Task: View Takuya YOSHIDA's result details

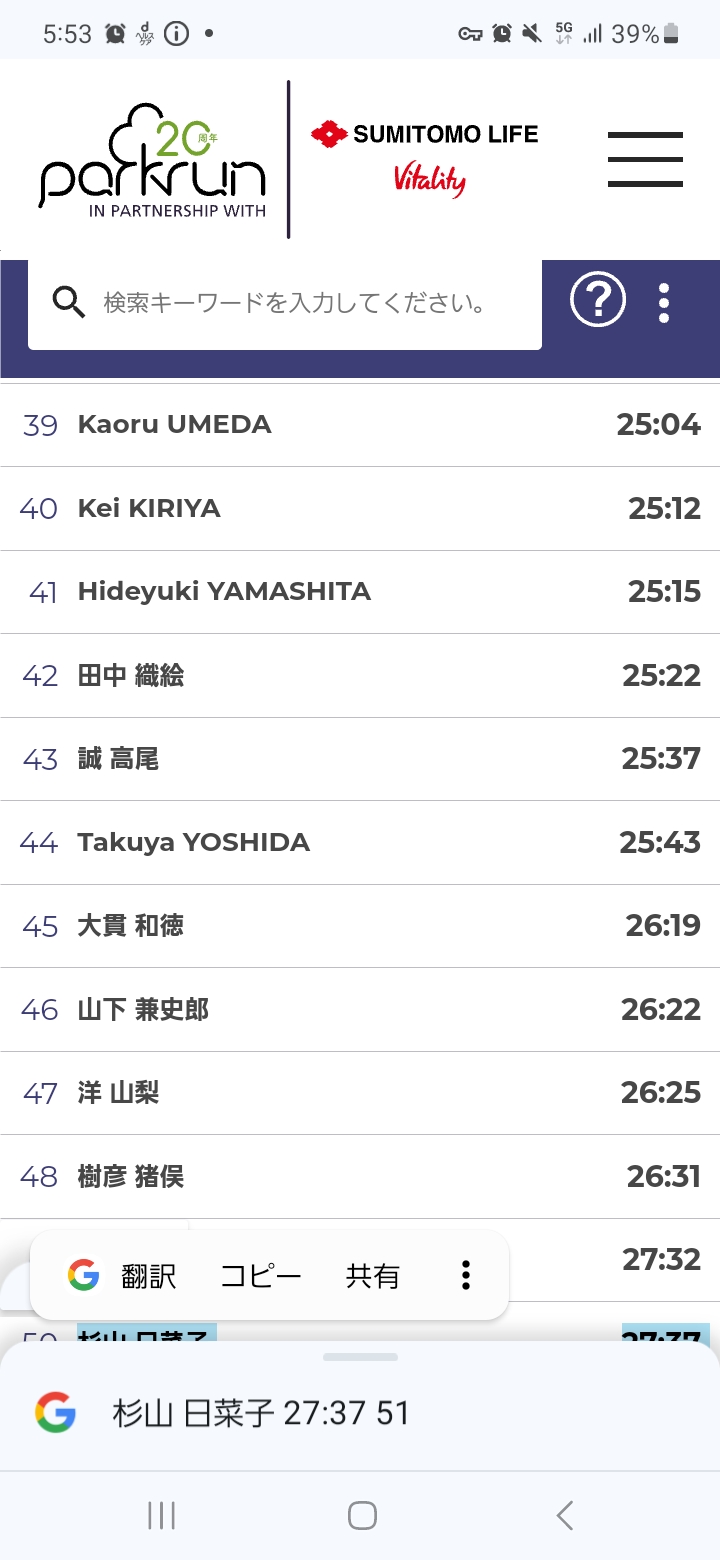Action: point(360,843)
